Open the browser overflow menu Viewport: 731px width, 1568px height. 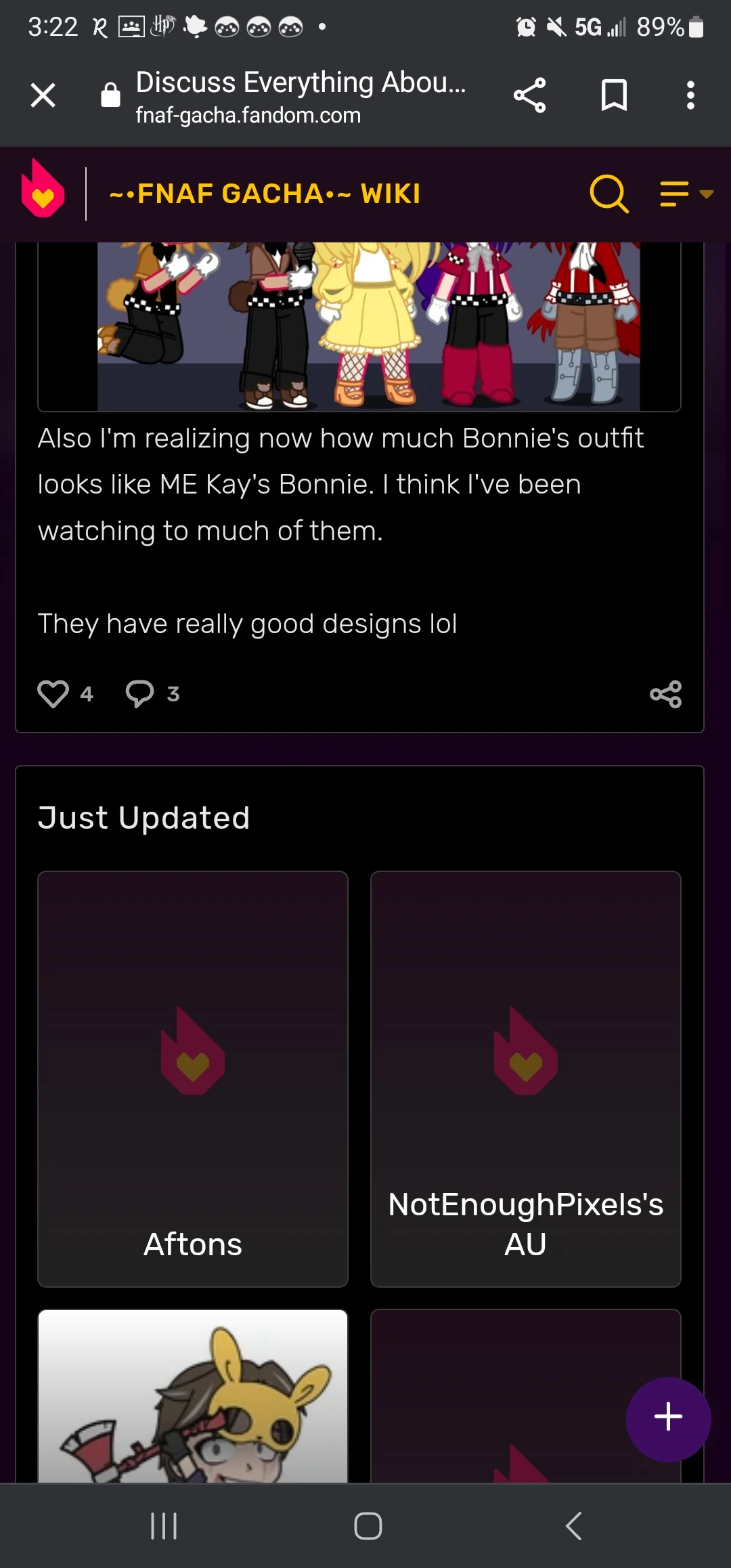click(690, 95)
